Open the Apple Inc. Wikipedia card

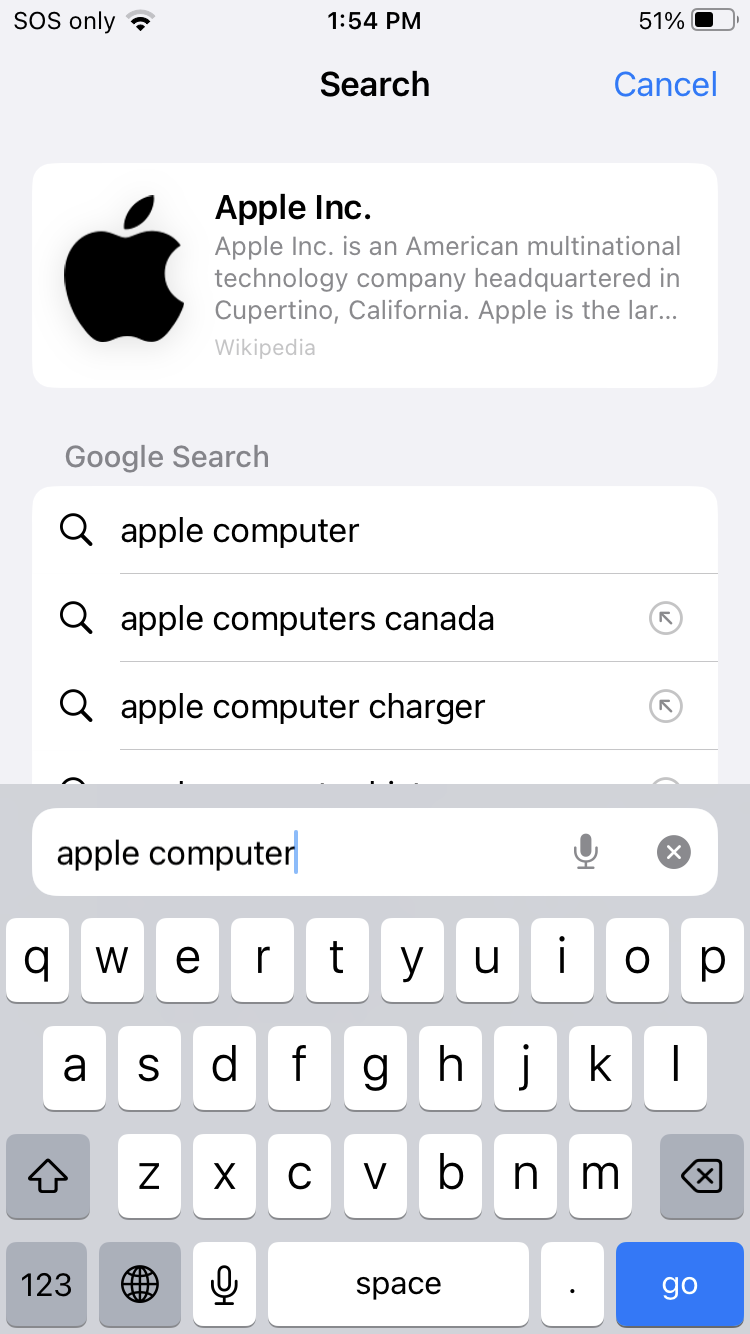coord(375,275)
